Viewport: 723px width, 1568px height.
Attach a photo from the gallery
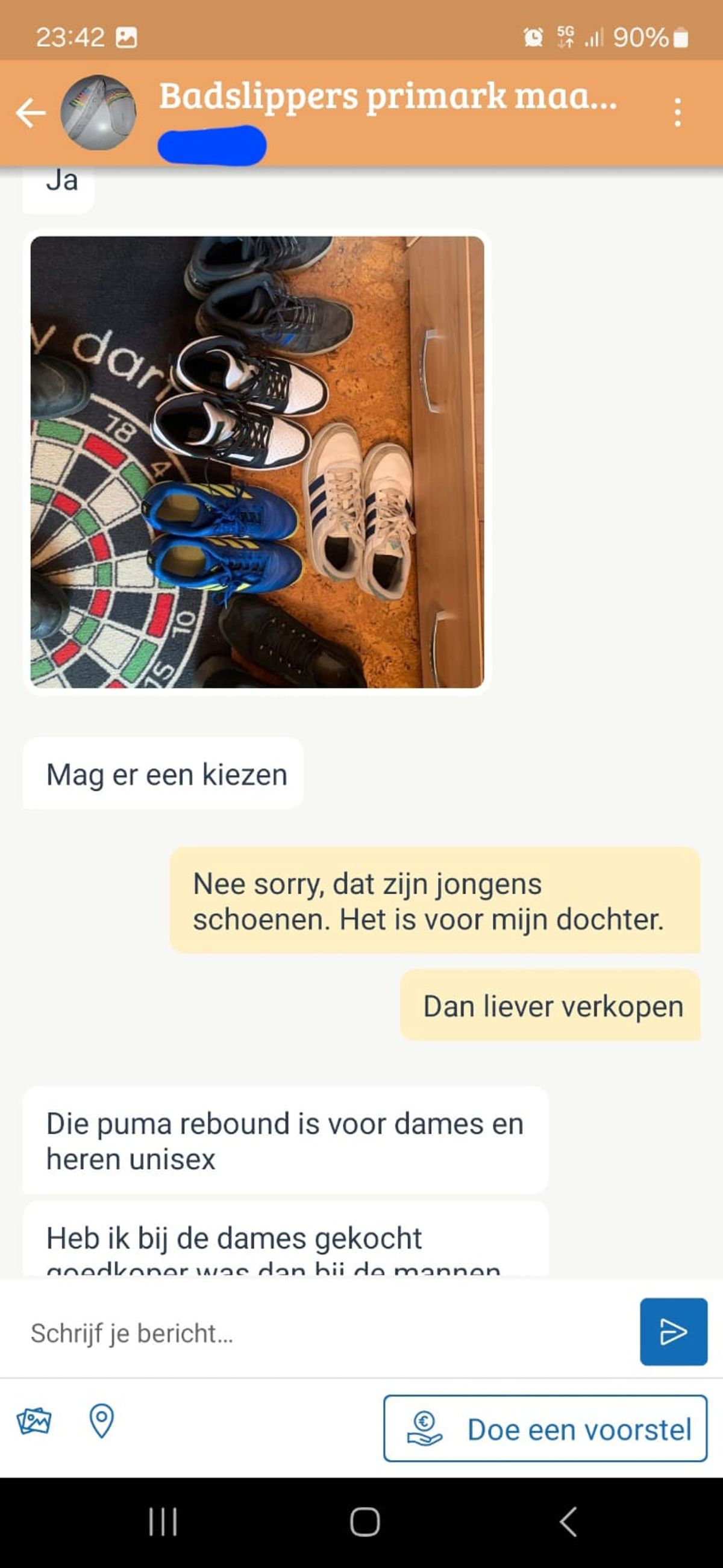point(34,1422)
